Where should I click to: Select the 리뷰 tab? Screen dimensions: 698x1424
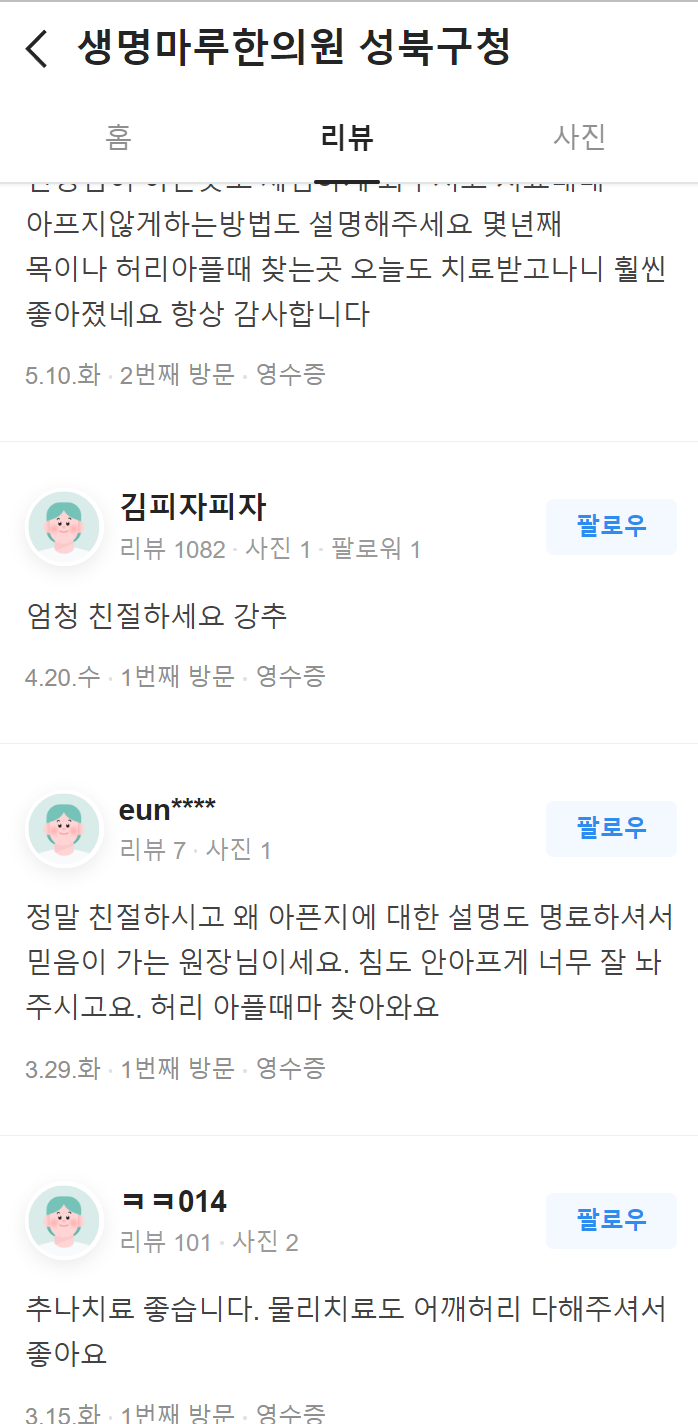(347, 137)
